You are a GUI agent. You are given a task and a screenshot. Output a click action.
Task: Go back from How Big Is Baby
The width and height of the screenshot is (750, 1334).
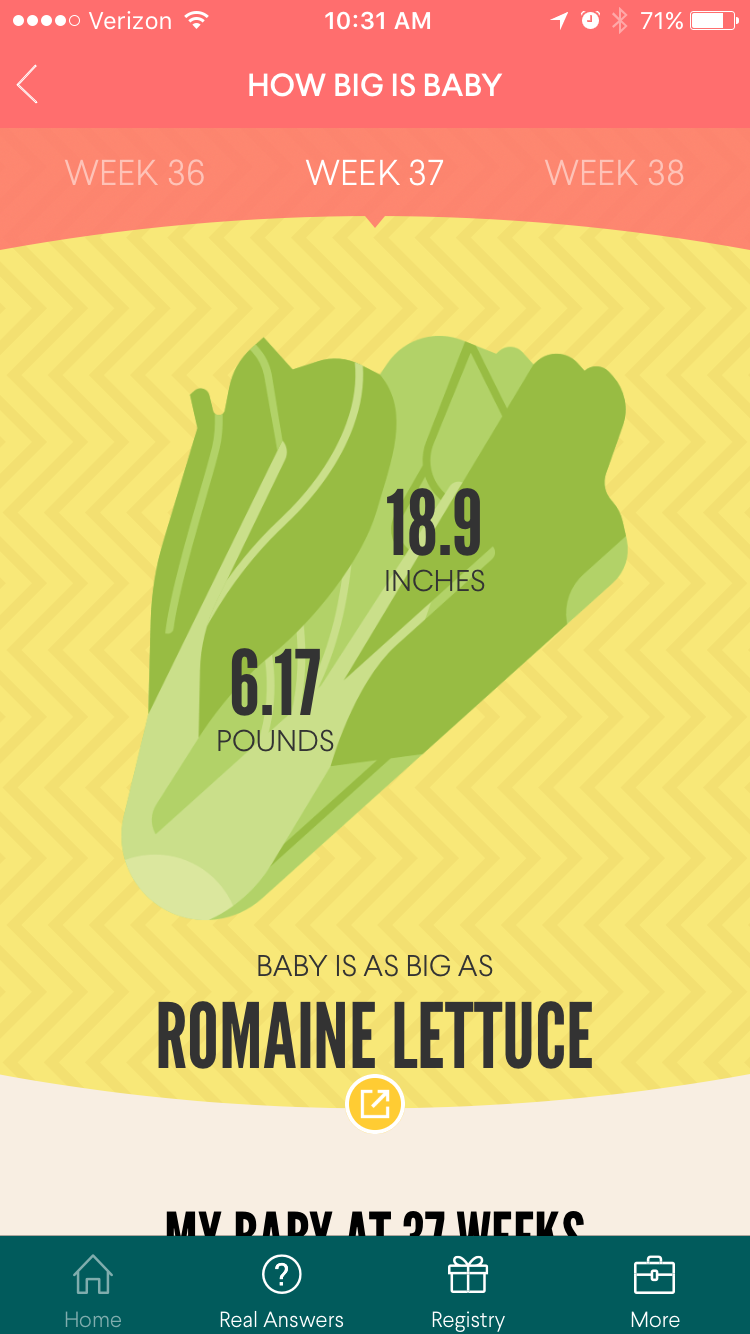click(28, 85)
